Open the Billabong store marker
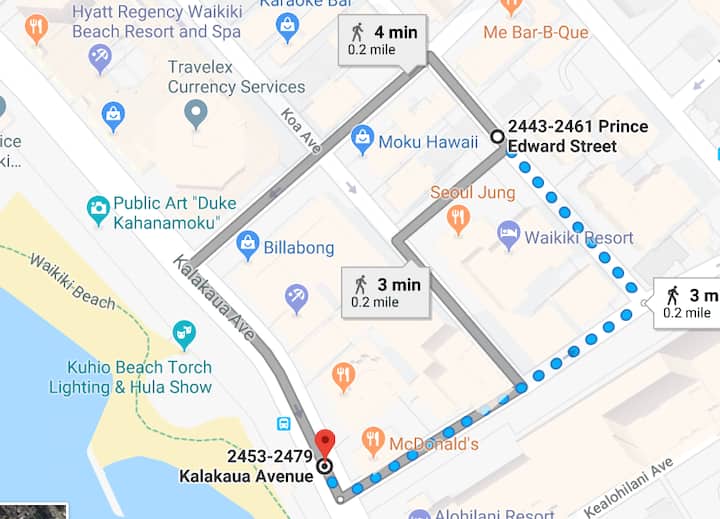720x519 pixels. [x=247, y=243]
